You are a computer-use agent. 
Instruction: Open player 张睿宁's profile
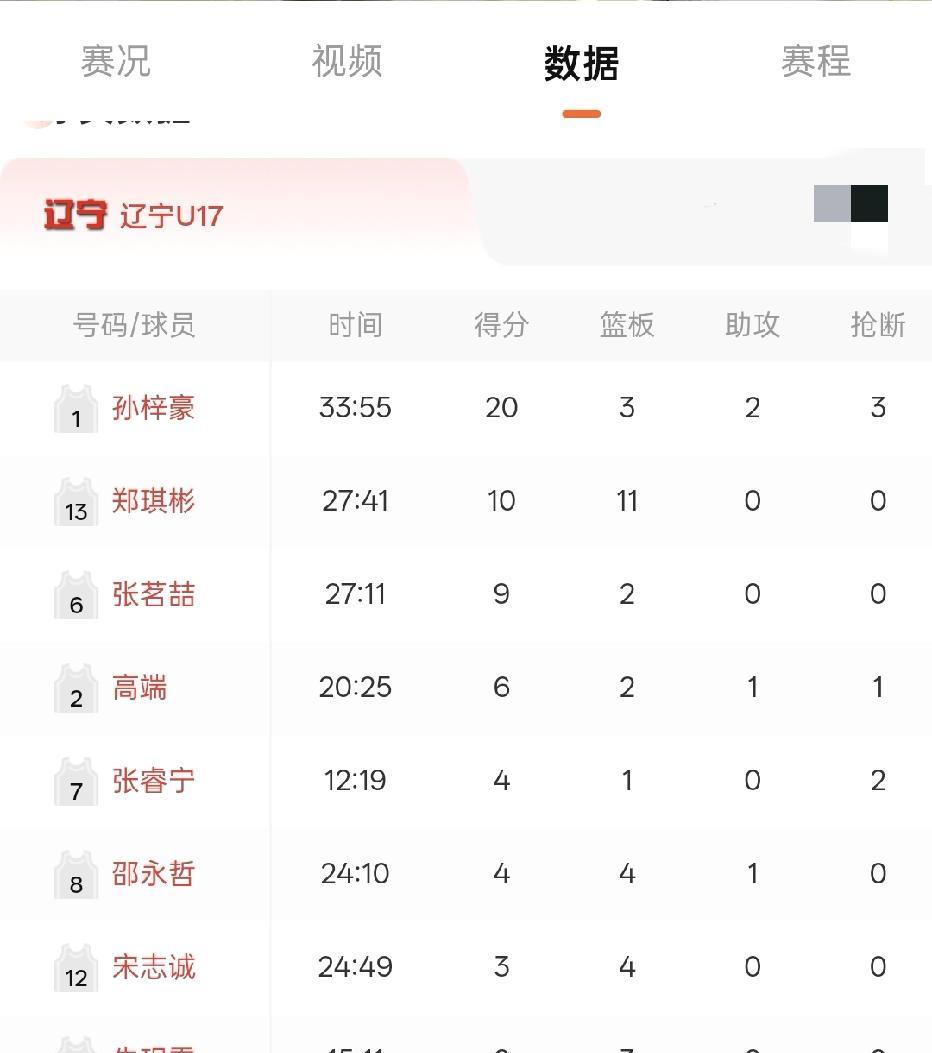[154, 781]
